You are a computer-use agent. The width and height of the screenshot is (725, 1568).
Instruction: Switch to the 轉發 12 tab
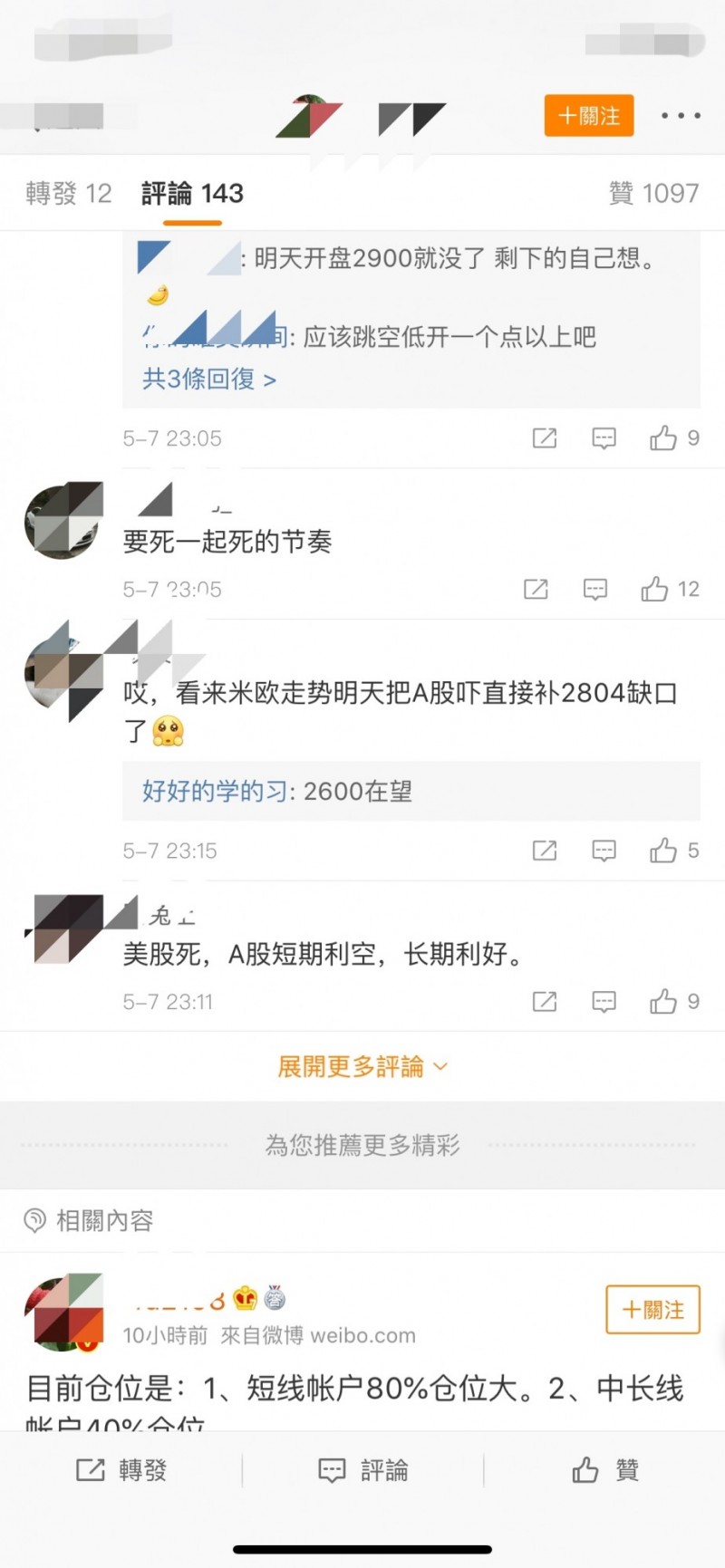point(69,193)
